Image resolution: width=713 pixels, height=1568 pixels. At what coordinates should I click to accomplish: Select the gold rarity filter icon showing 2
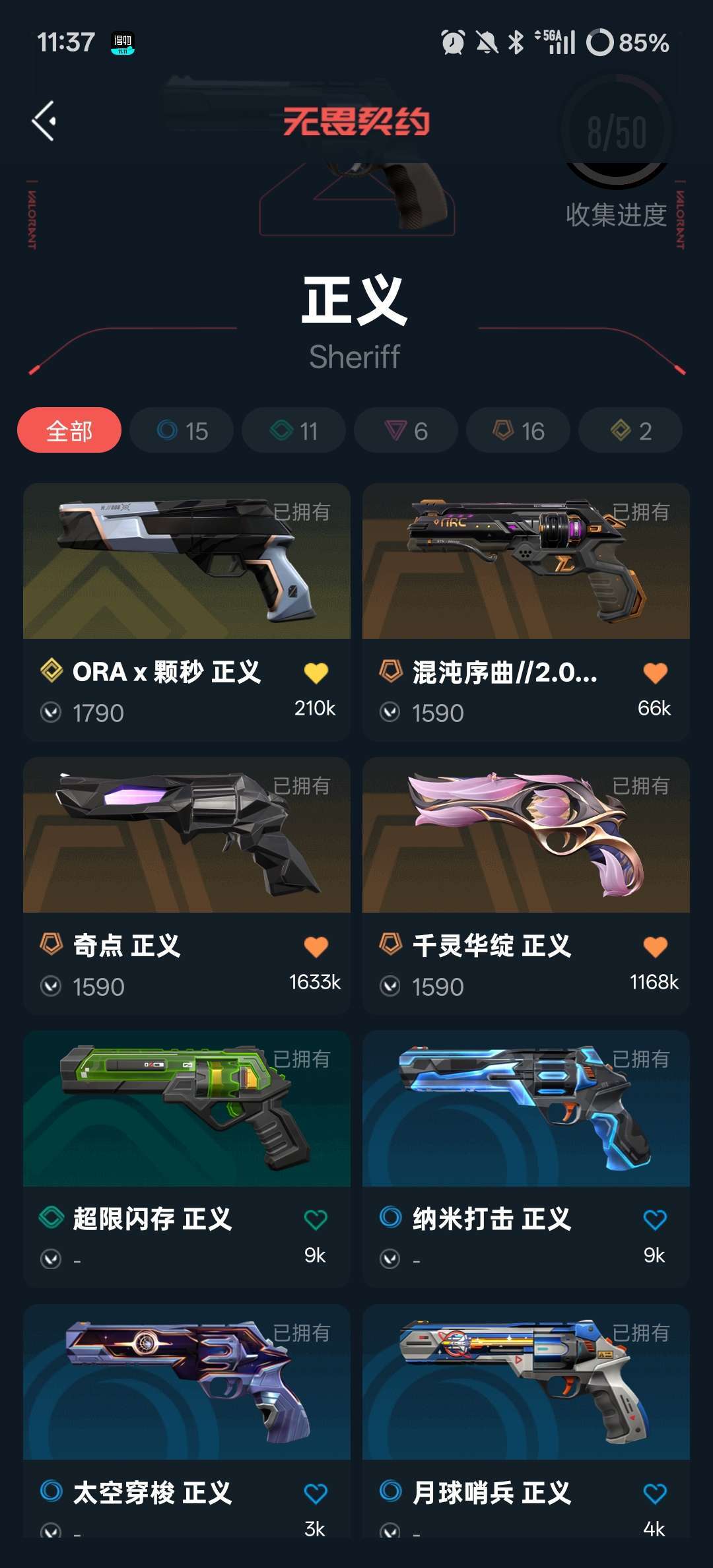630,430
